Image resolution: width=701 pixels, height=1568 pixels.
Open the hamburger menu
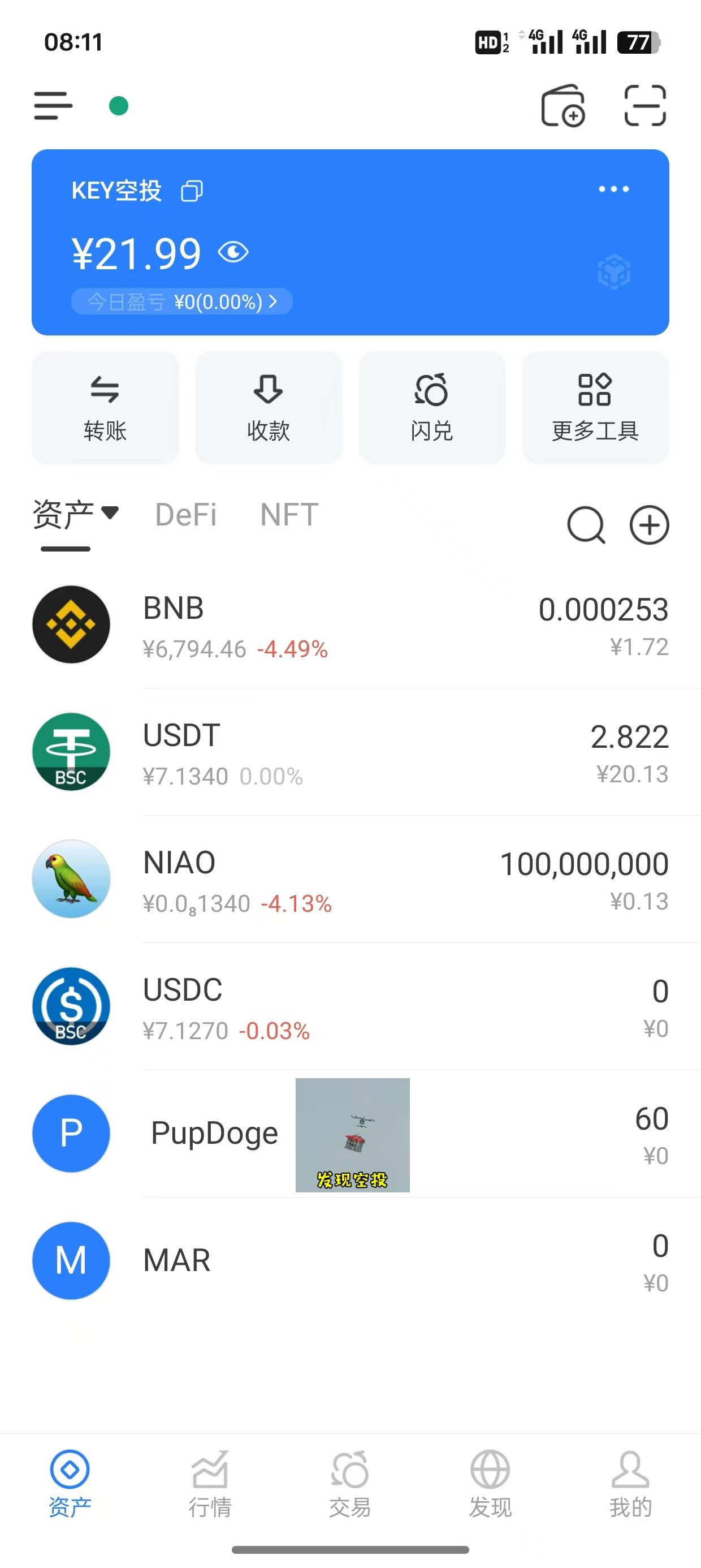coord(54,106)
